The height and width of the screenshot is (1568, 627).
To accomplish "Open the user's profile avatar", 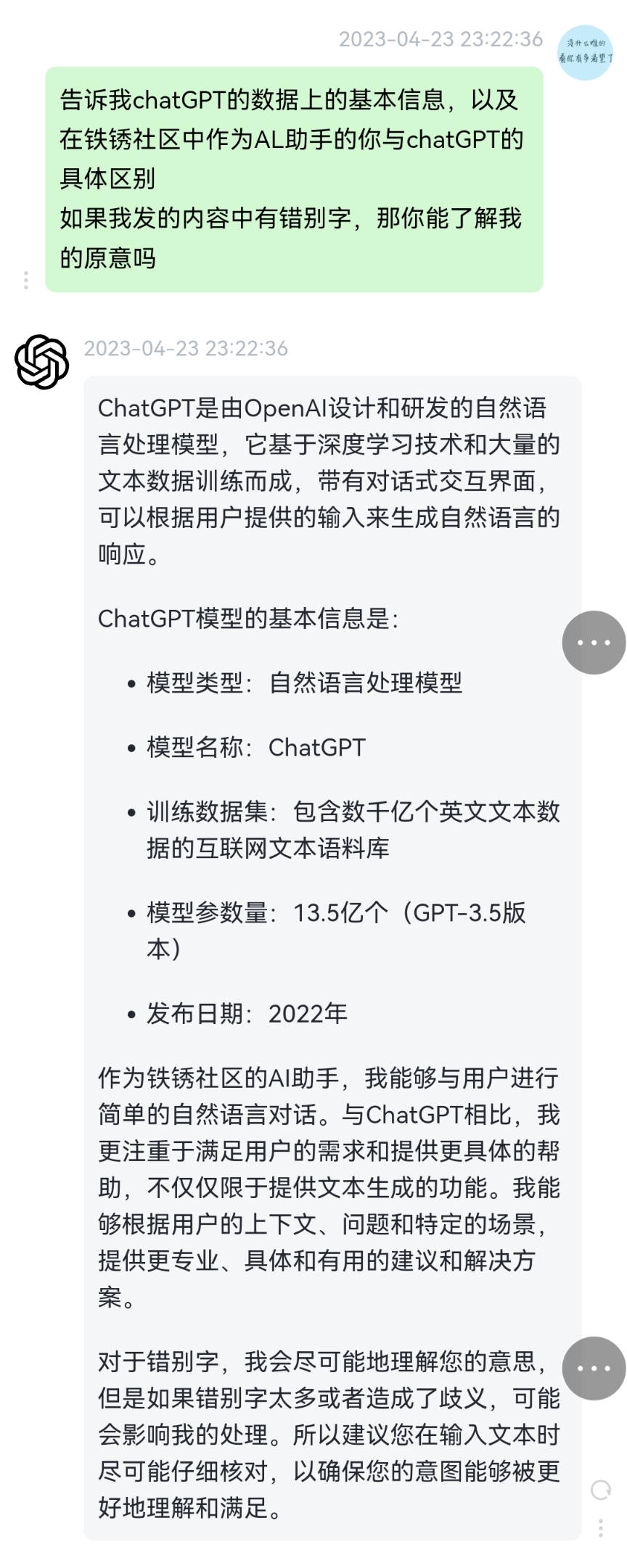I will click(585, 51).
